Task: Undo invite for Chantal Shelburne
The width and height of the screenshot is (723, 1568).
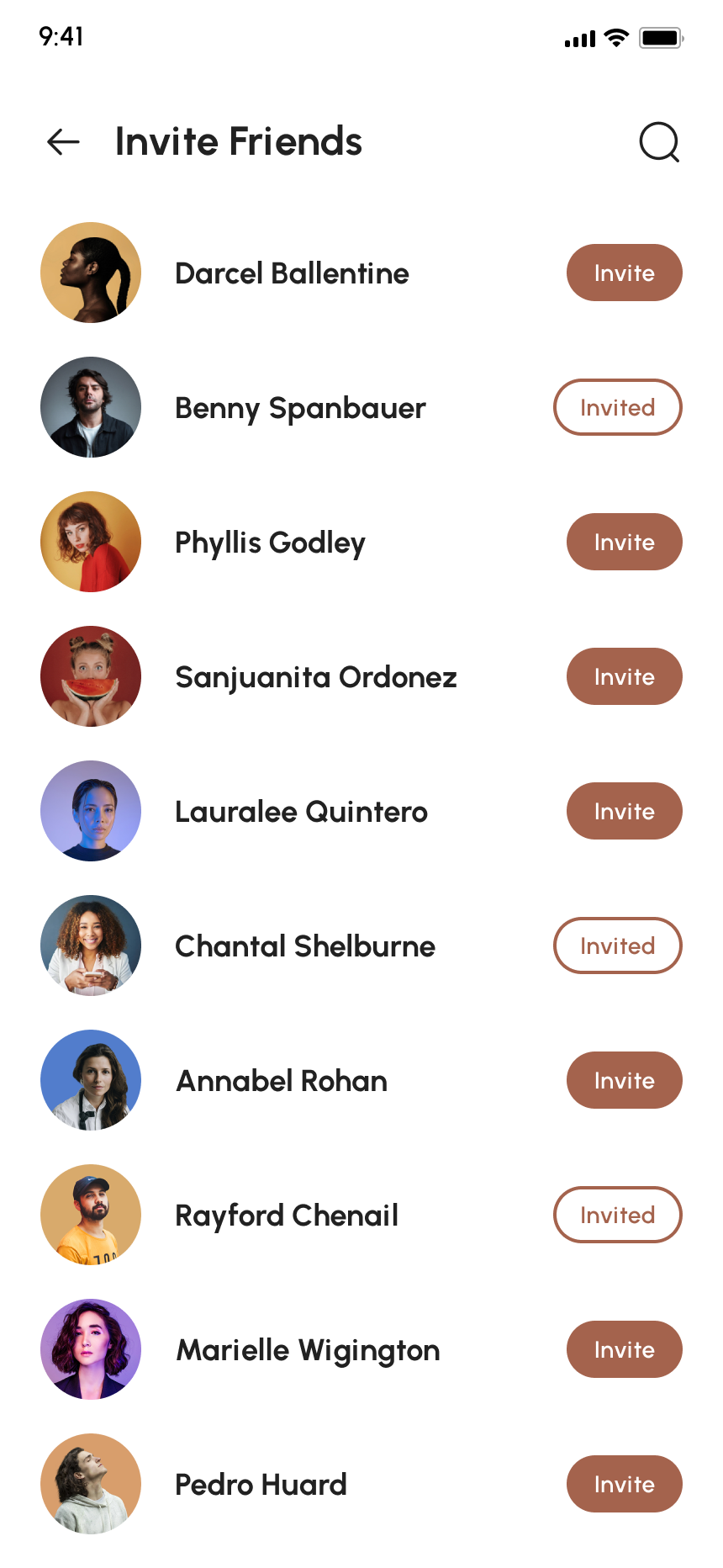Action: click(617, 946)
